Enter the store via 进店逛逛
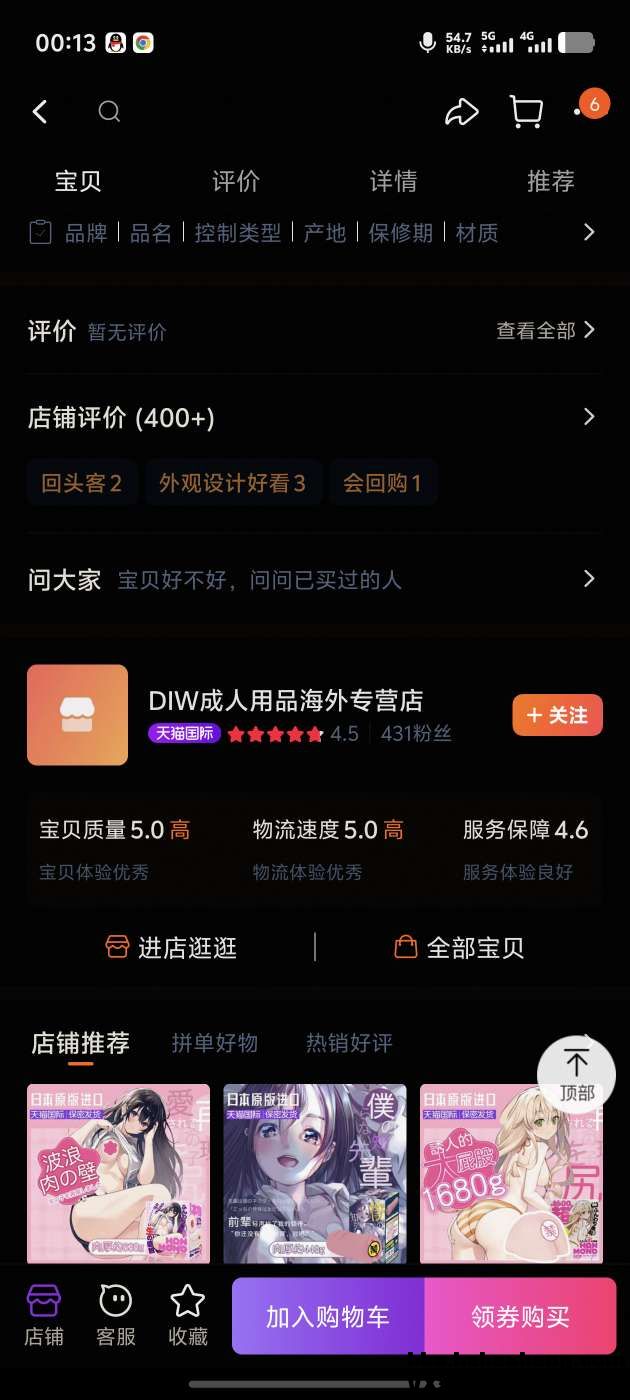This screenshot has width=630, height=1400. [171, 947]
